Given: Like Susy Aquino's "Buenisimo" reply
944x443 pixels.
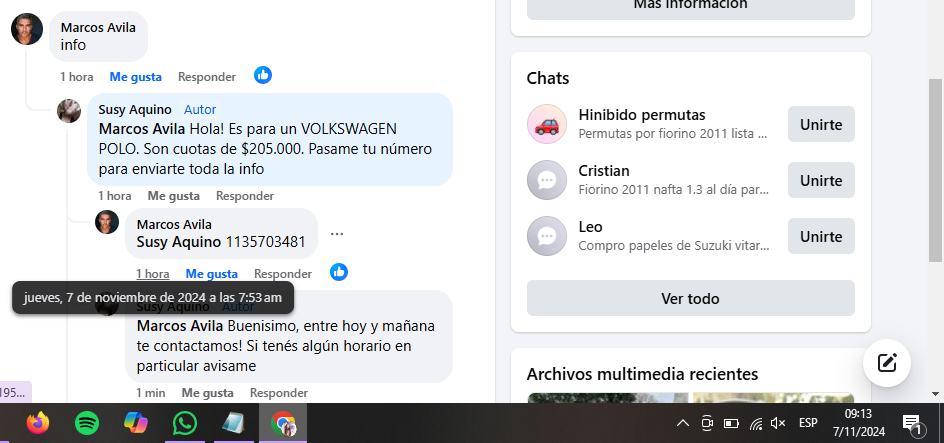Looking at the screenshot, I should (207, 393).
